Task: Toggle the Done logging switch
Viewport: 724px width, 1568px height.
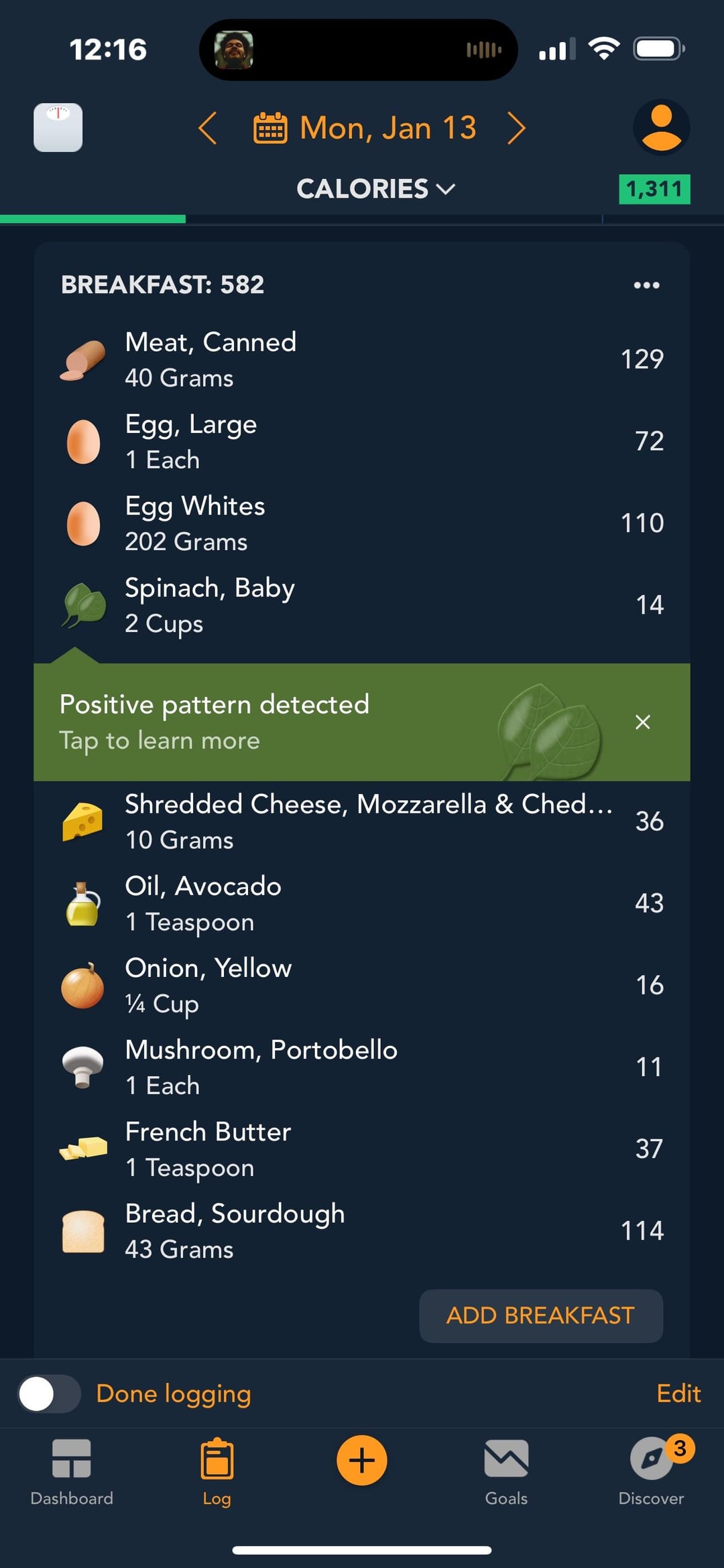Action: pyautogui.click(x=49, y=1394)
